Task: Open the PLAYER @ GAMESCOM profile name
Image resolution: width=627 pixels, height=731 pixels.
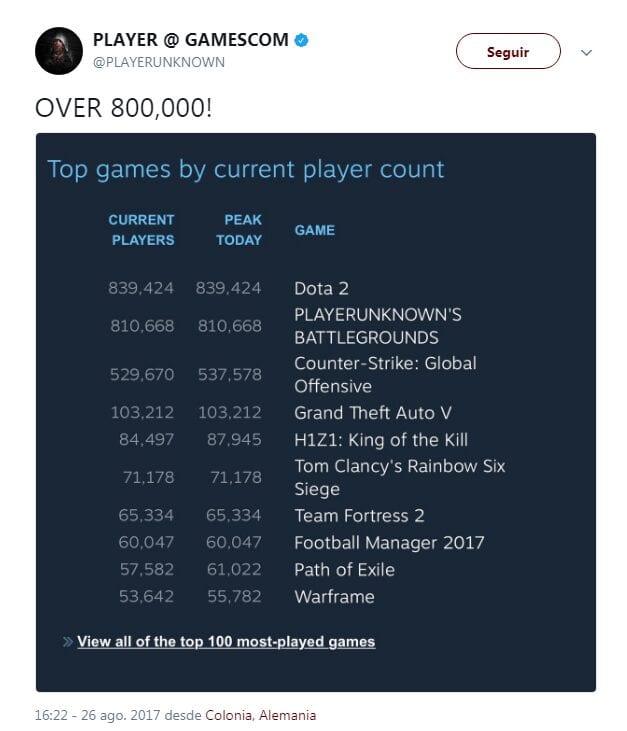Action: click(x=190, y=40)
